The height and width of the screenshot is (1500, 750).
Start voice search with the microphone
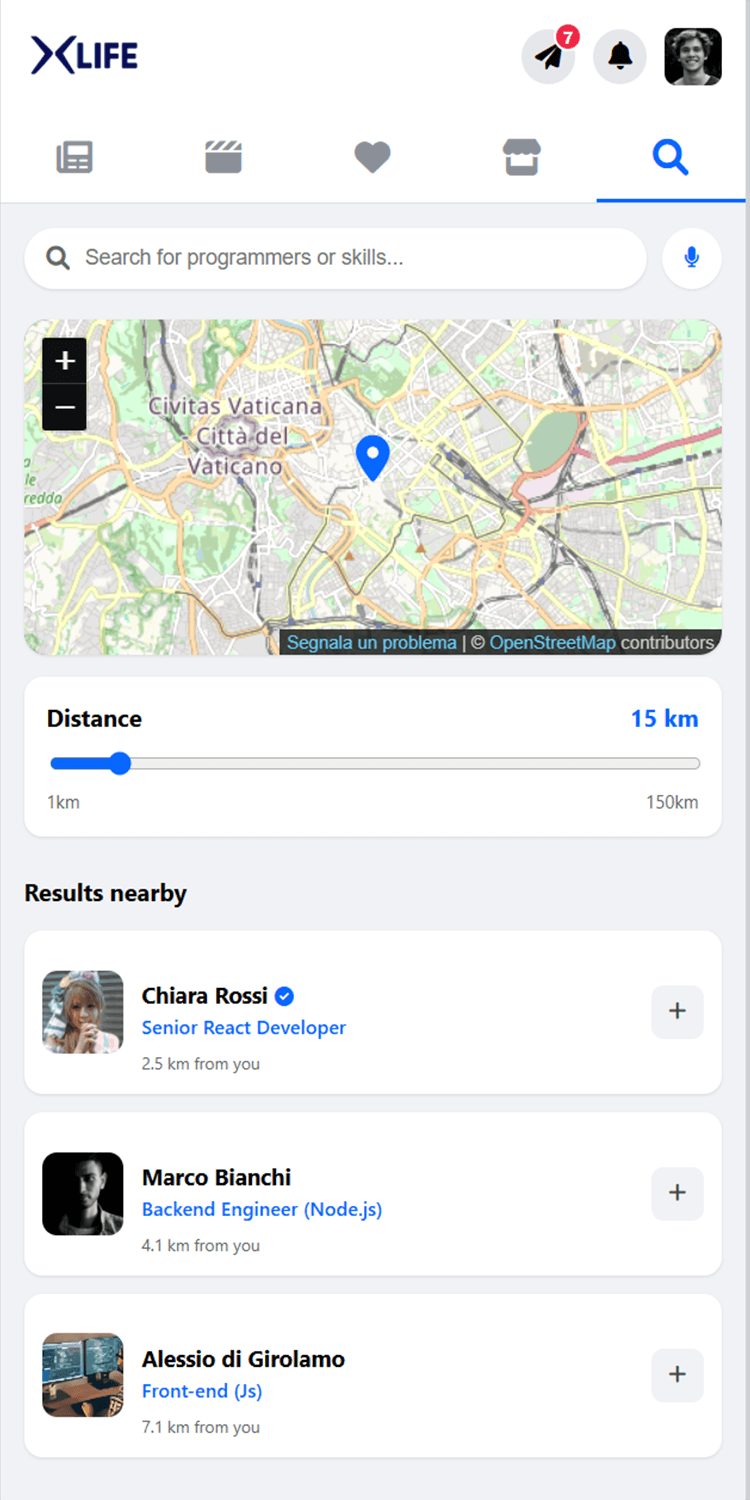coord(691,258)
